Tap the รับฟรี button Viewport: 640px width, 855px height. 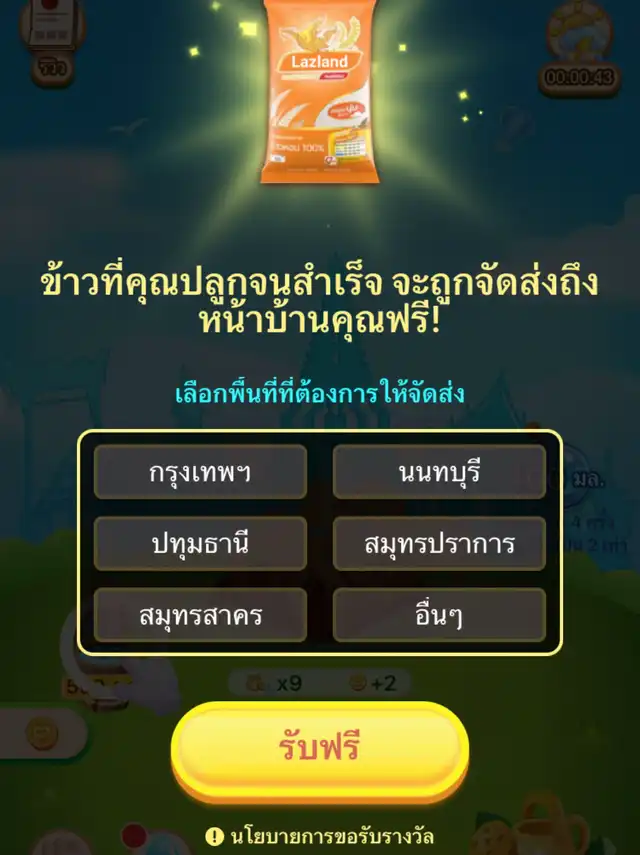319,746
